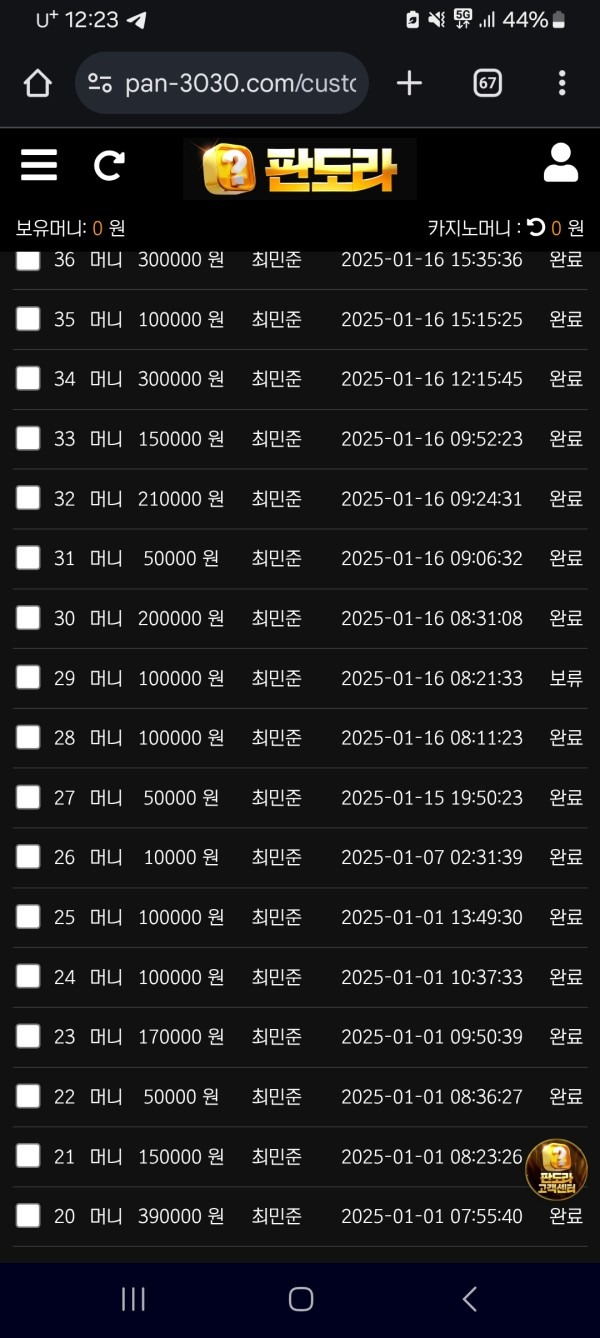The width and height of the screenshot is (600, 1338).
Task: Select row 29 with 보류 status
Action: click(x=28, y=678)
